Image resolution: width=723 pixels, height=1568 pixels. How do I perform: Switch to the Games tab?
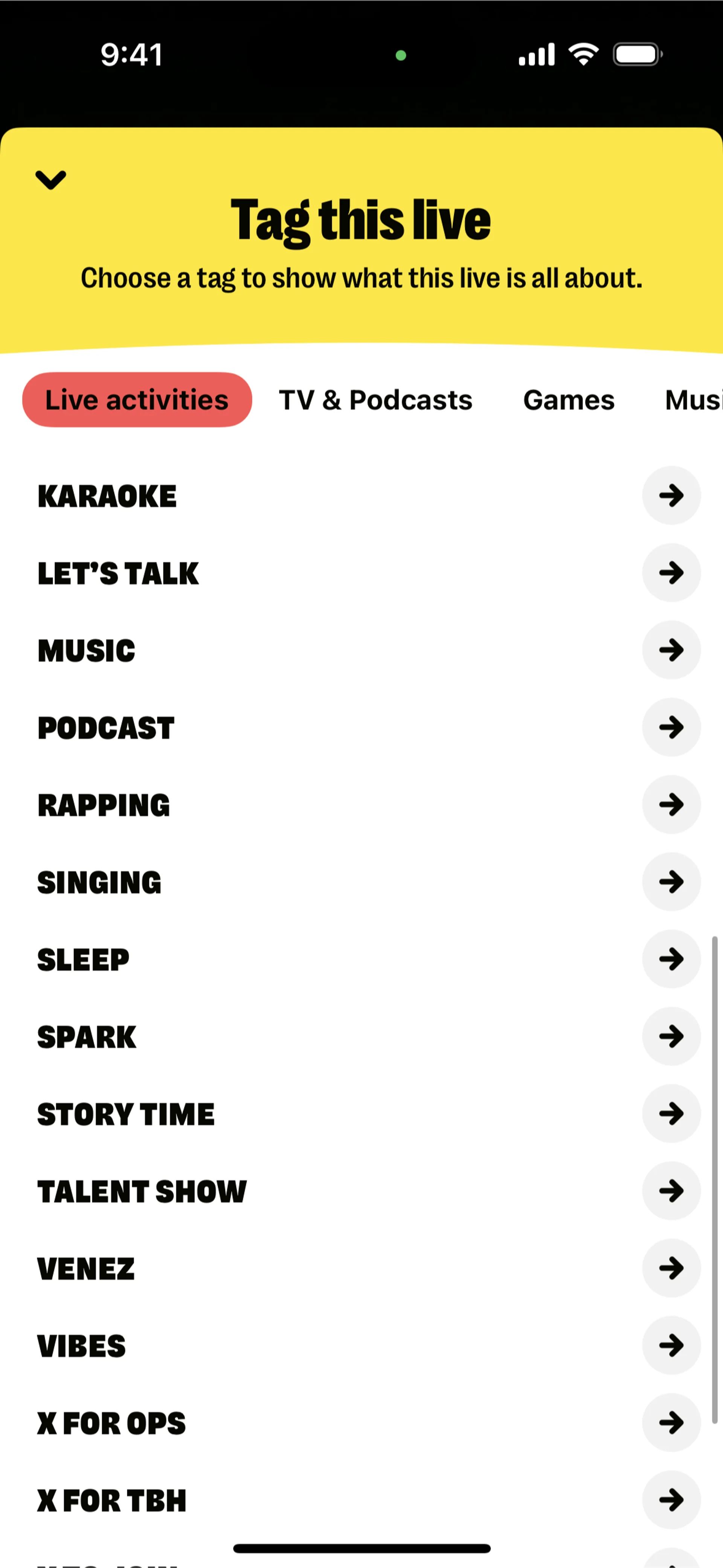pyautogui.click(x=568, y=400)
